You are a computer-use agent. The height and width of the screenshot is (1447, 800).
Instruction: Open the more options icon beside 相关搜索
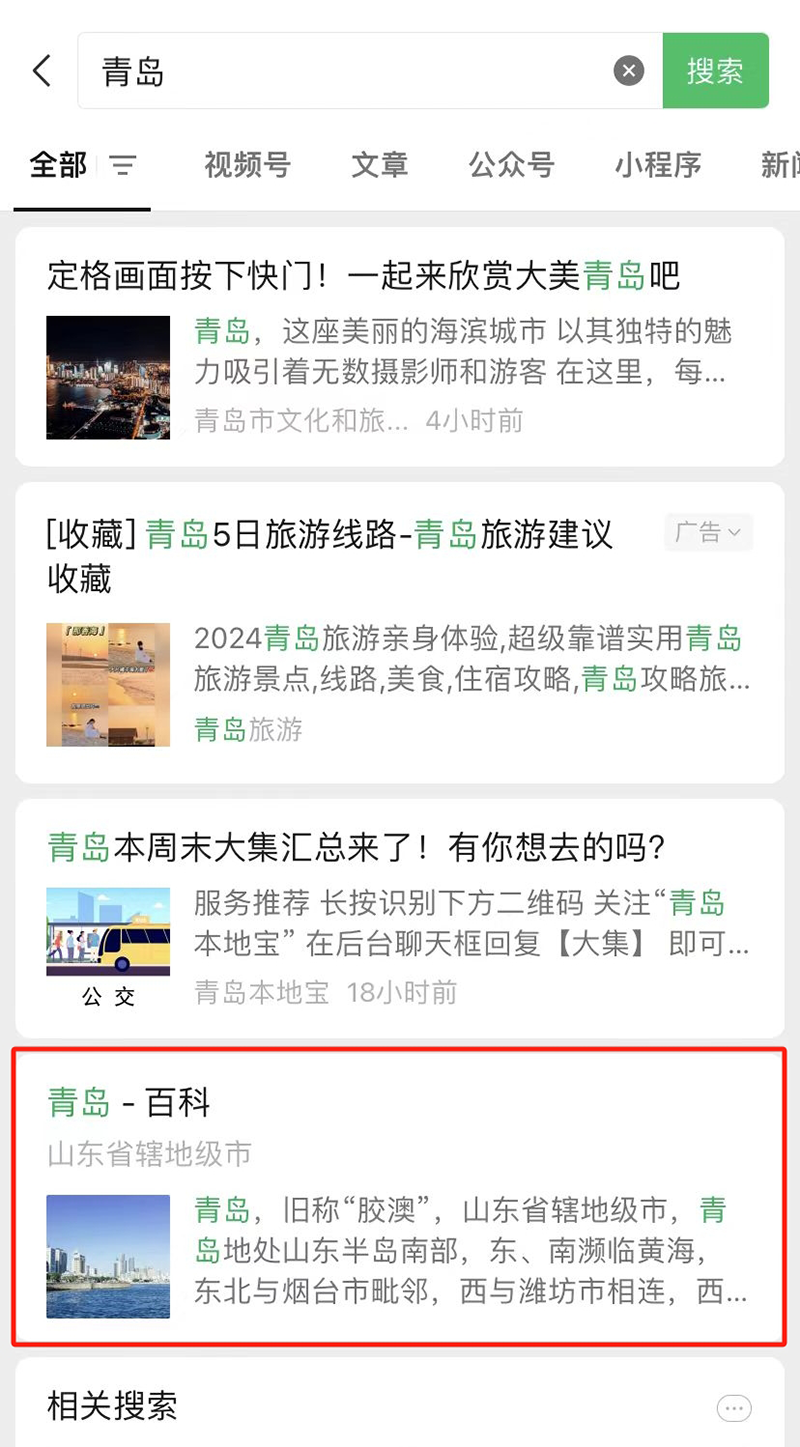point(734,1407)
